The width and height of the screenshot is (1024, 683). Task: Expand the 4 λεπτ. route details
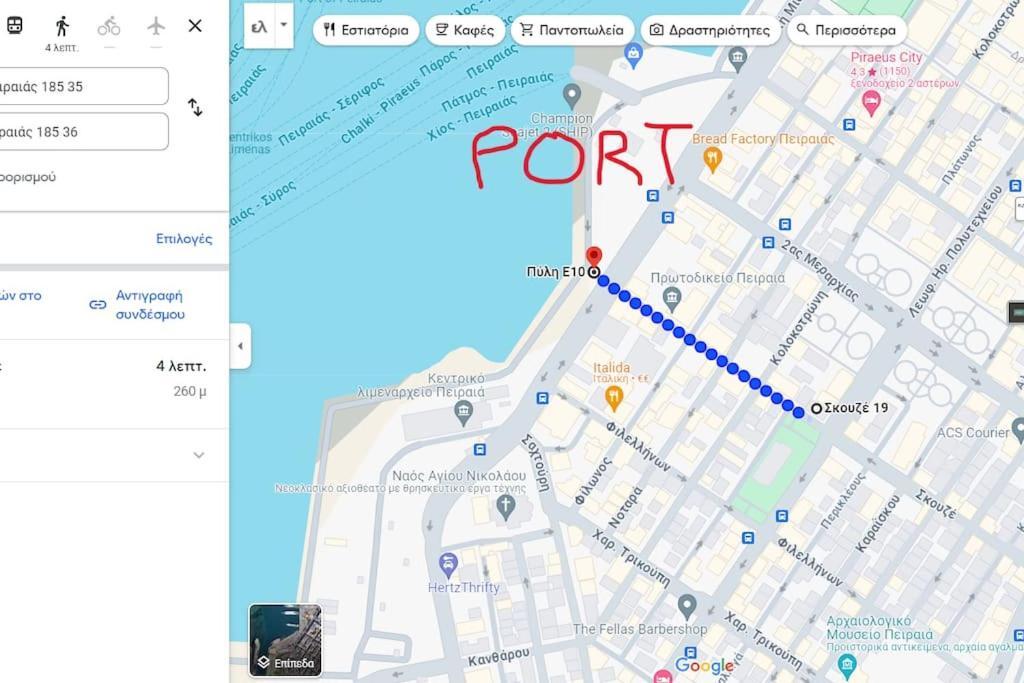[198, 455]
